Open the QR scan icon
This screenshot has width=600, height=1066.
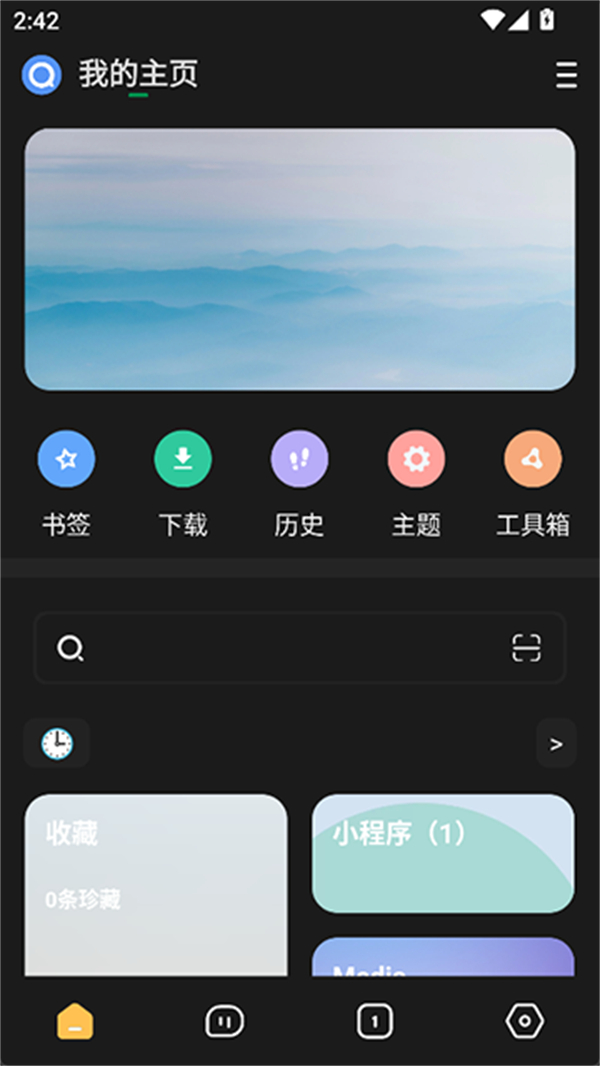click(526, 649)
